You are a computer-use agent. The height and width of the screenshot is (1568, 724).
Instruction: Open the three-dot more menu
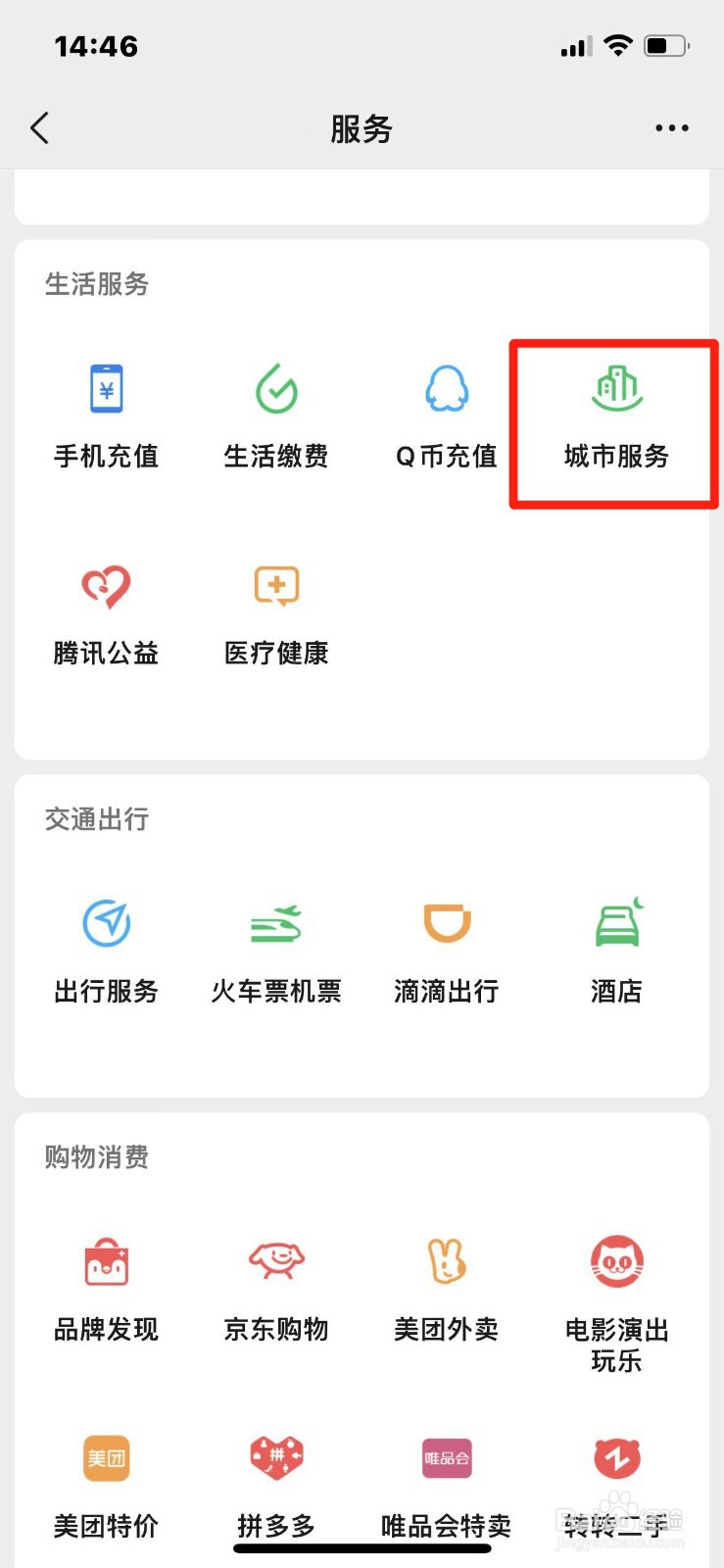[x=671, y=127]
